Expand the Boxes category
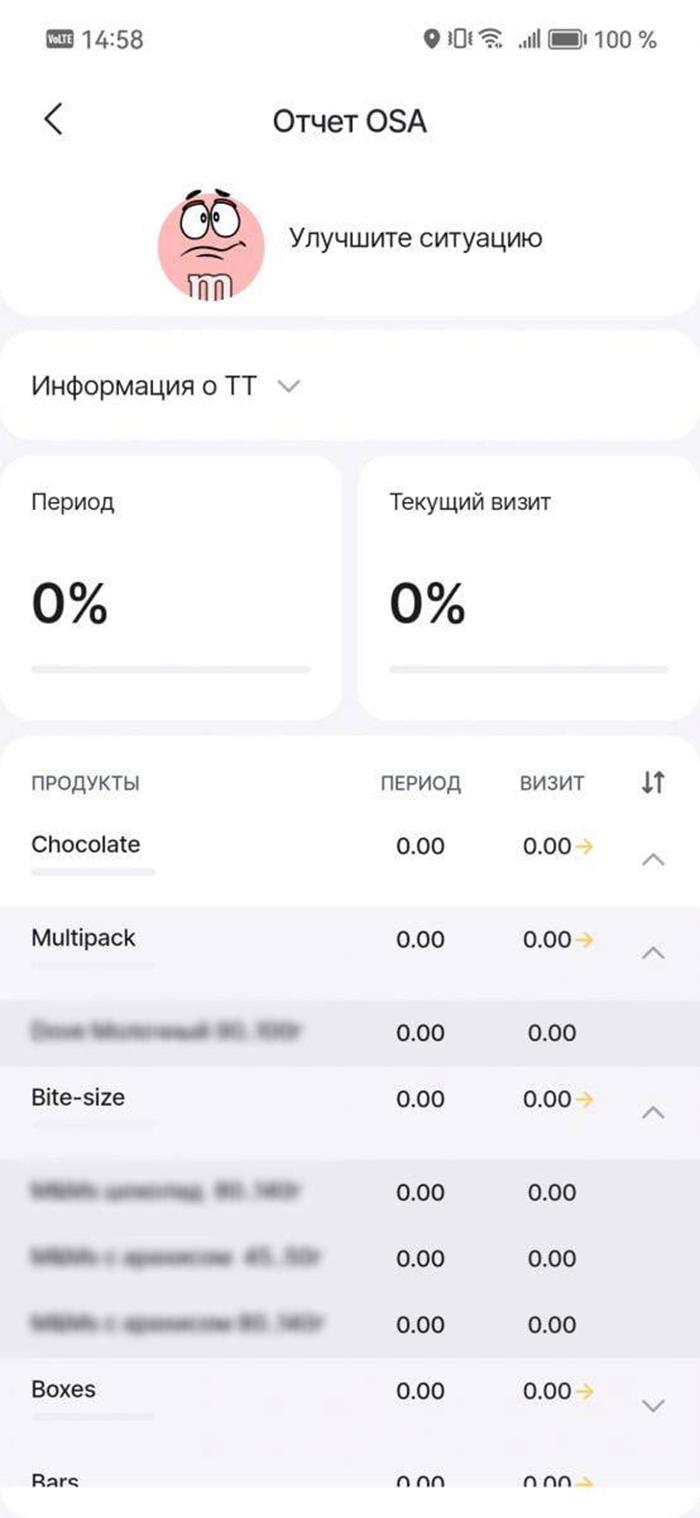Viewport: 700px width, 1518px height. pyautogui.click(x=653, y=1406)
